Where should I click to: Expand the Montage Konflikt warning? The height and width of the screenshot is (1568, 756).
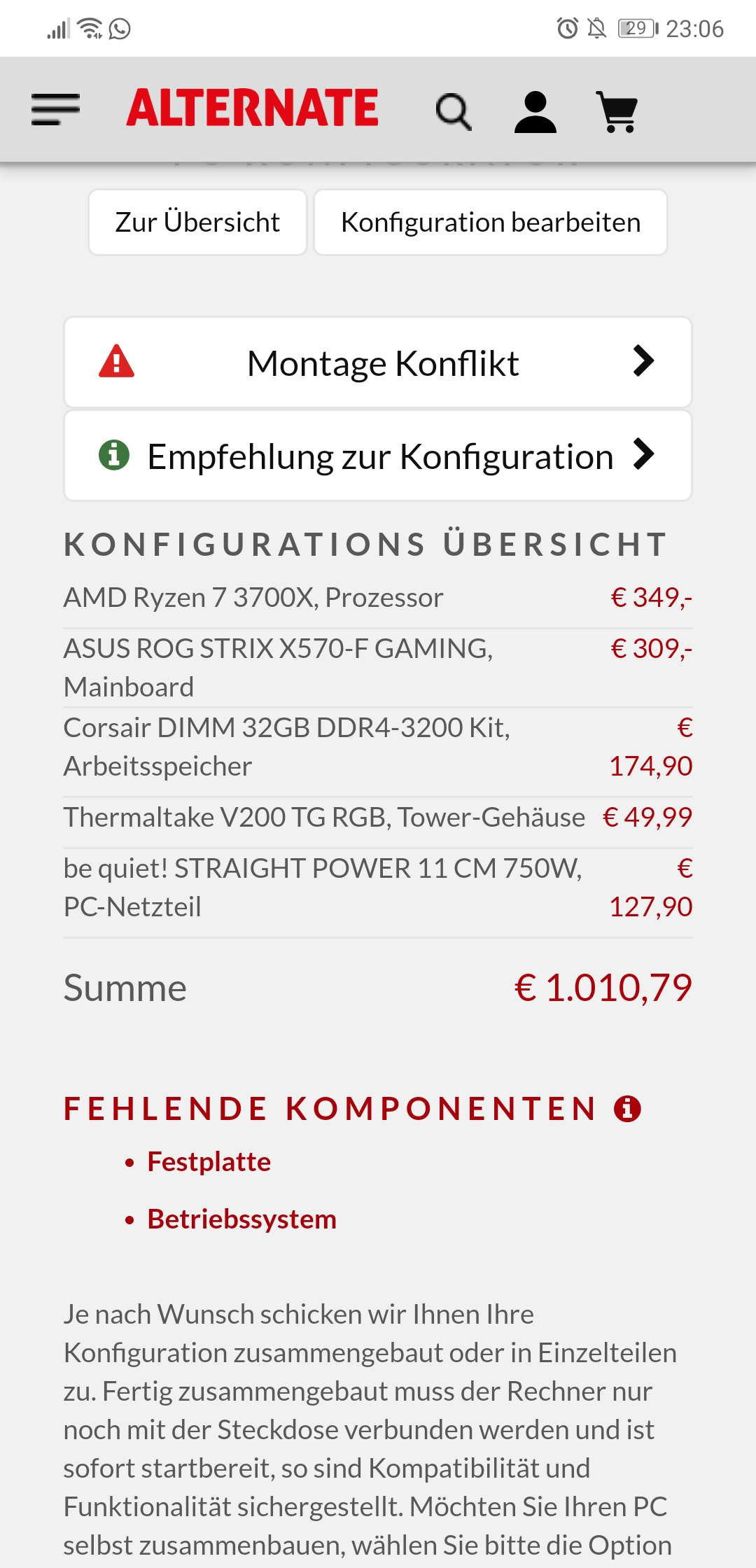click(x=378, y=363)
